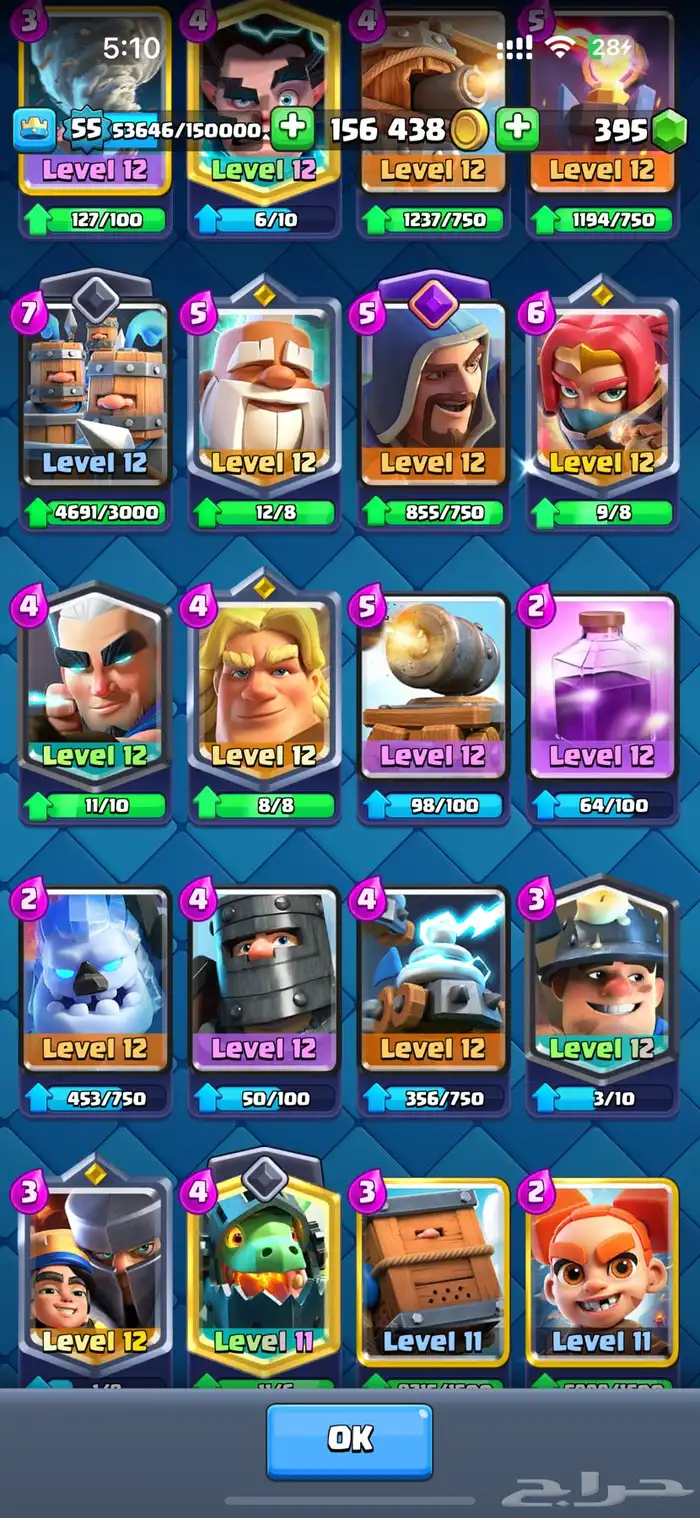
Task: Open the Royal Recruits card
Action: click(95, 400)
